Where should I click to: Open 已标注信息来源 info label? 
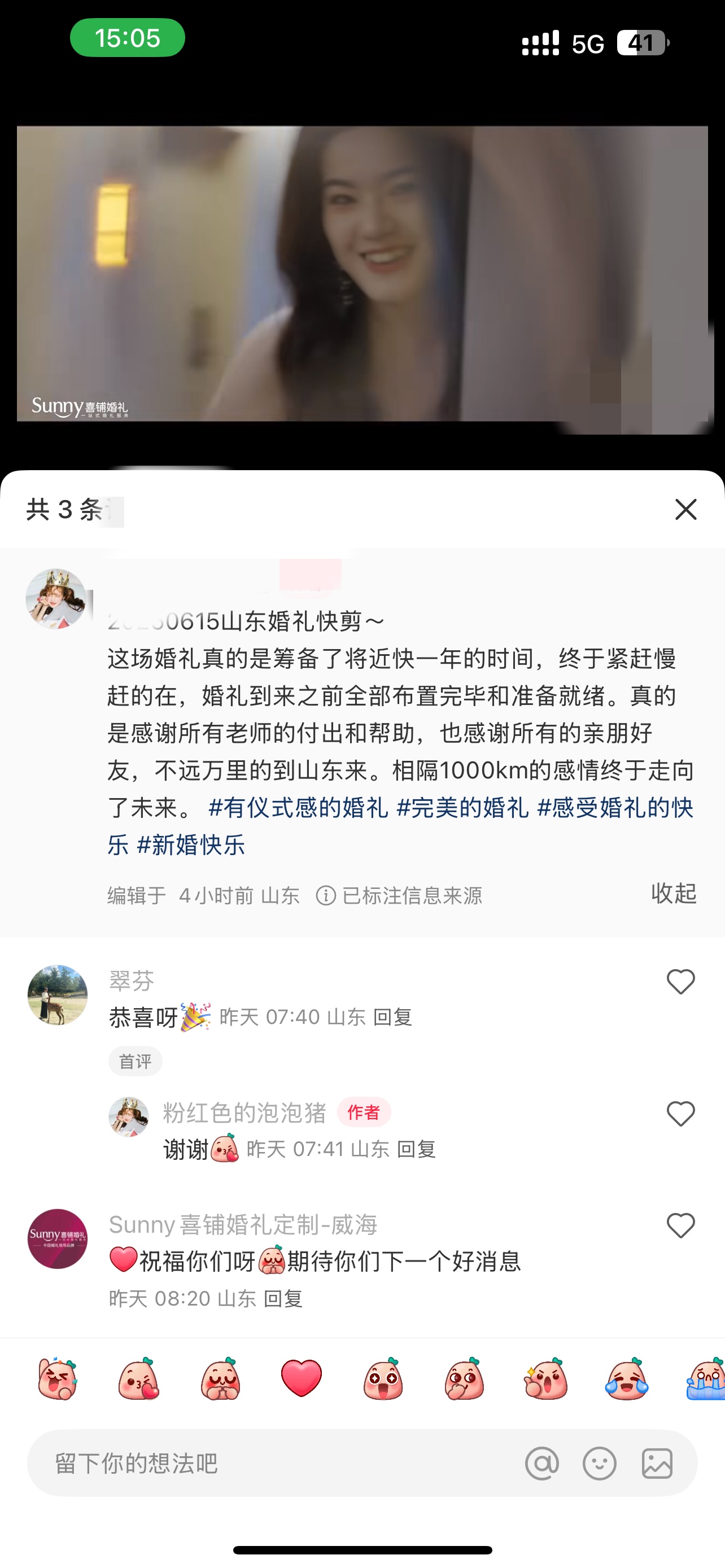click(x=399, y=895)
